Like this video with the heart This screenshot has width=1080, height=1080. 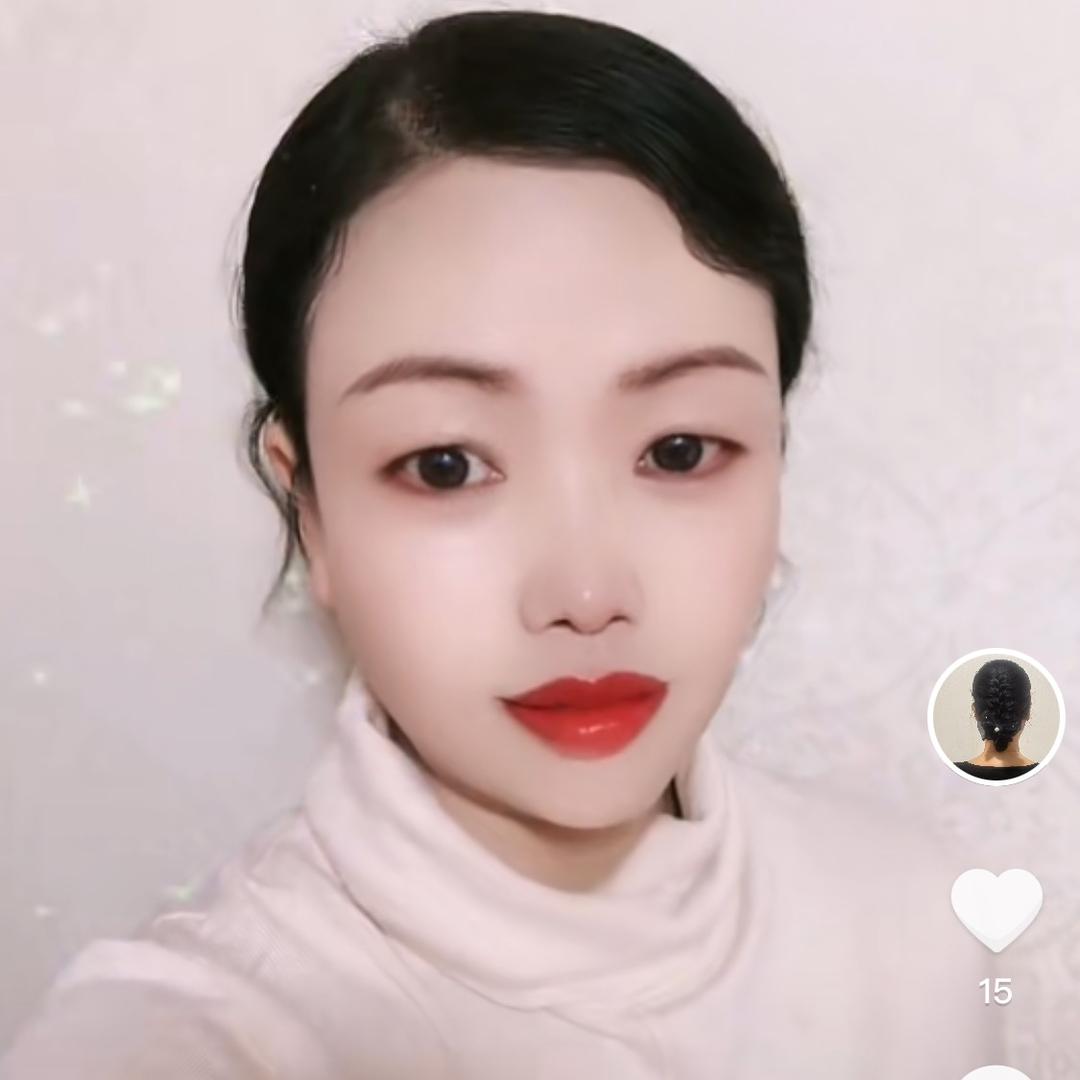pyautogui.click(x=996, y=908)
